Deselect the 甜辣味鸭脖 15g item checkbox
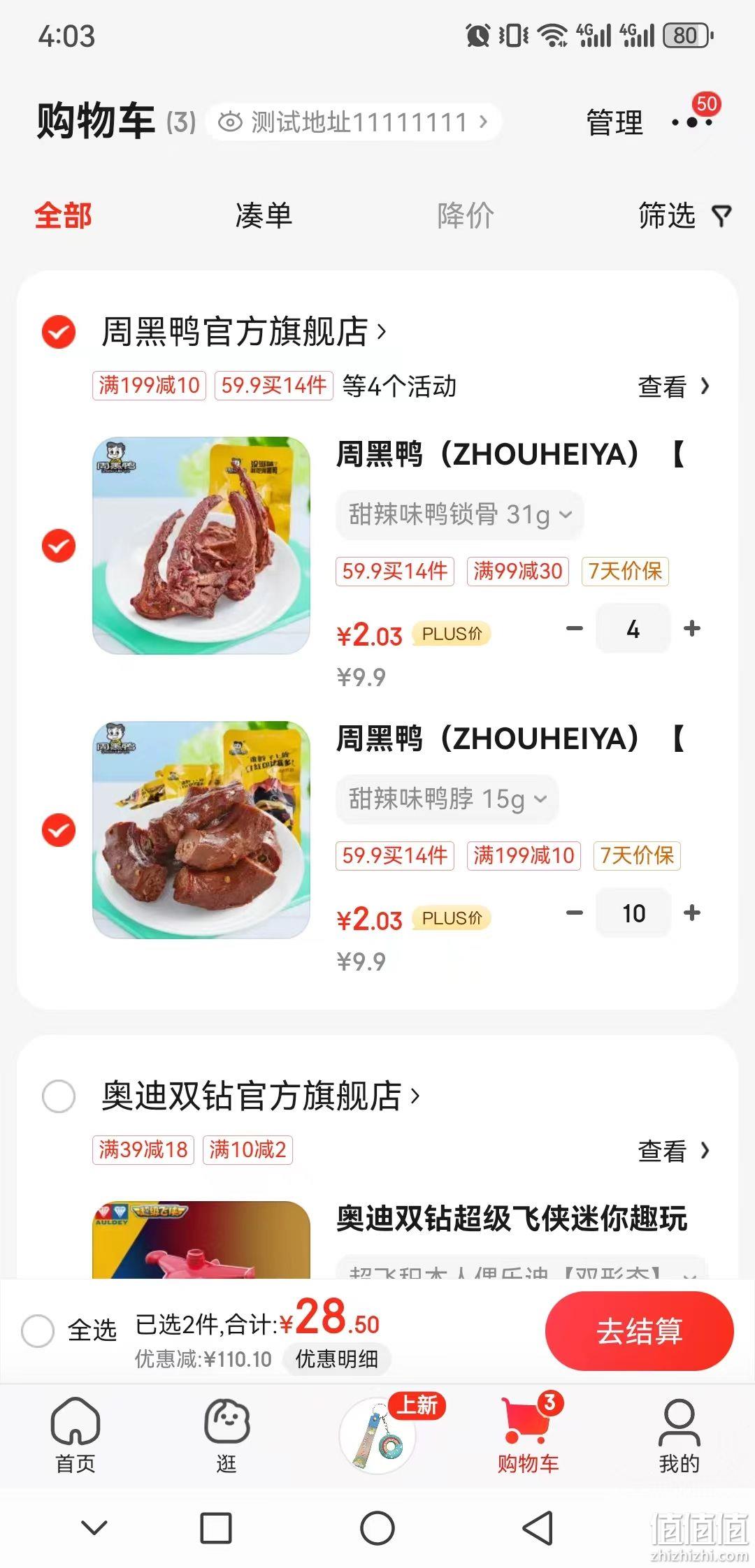 59,830
